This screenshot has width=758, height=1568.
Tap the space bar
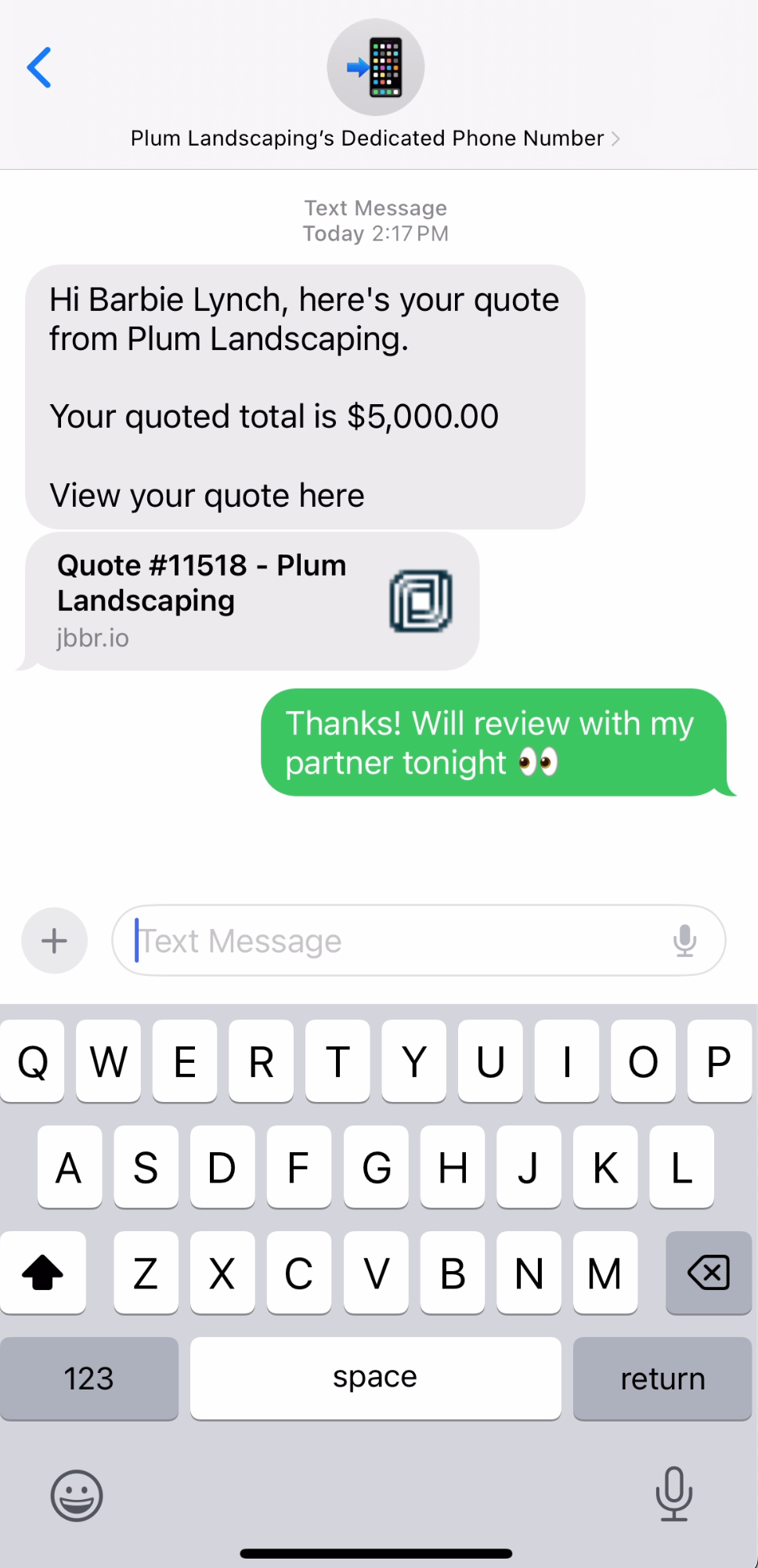tap(375, 1378)
